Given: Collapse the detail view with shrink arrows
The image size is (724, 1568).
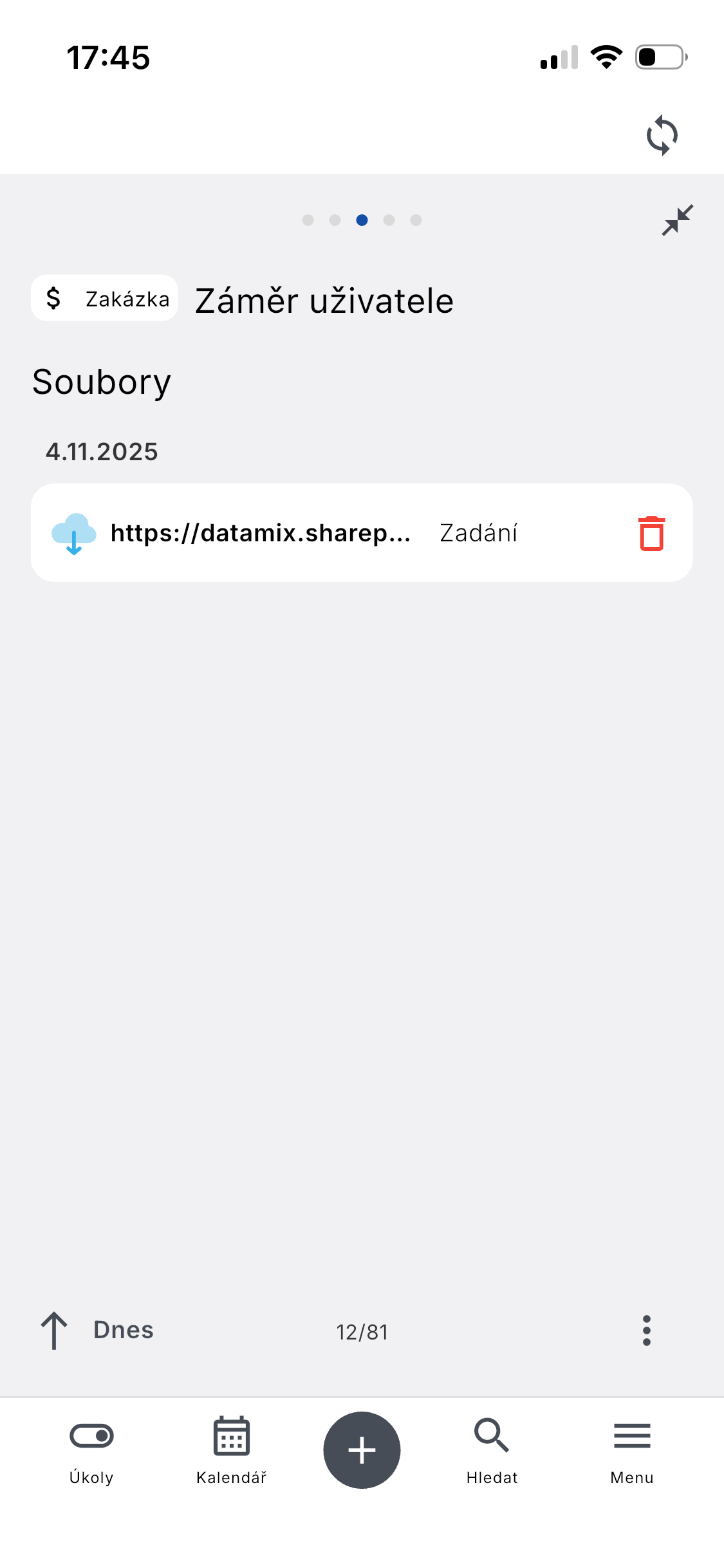Looking at the screenshot, I should click(678, 219).
